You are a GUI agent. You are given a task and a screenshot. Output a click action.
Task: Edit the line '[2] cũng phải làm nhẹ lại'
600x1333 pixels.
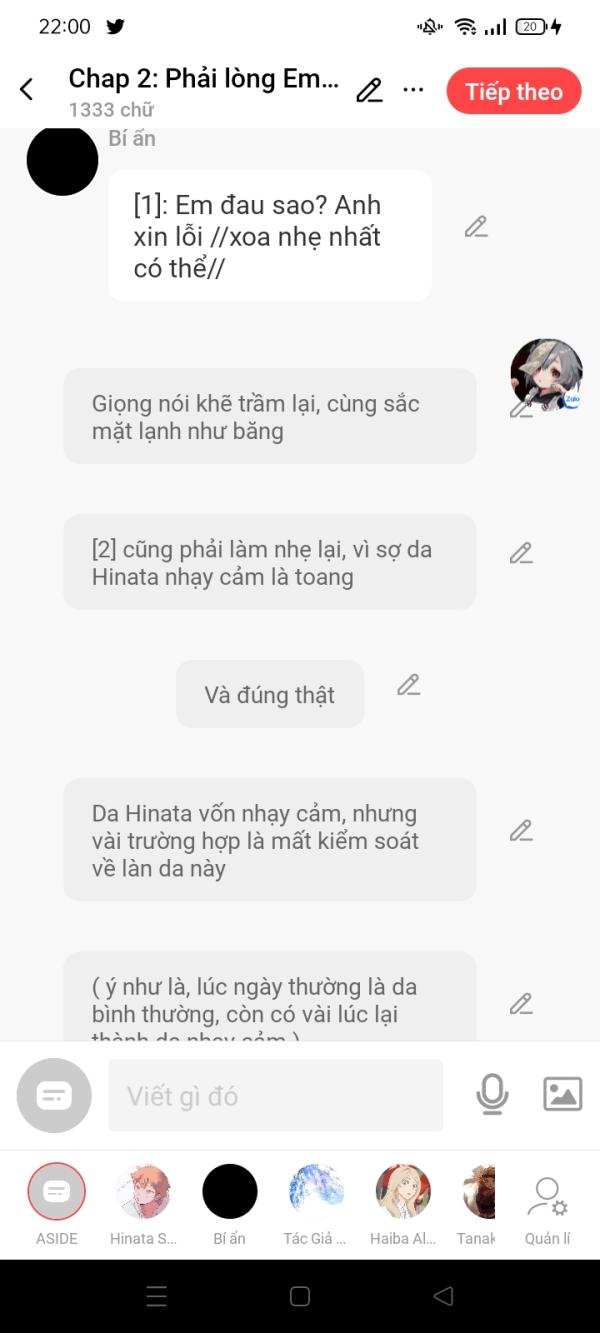[521, 553]
